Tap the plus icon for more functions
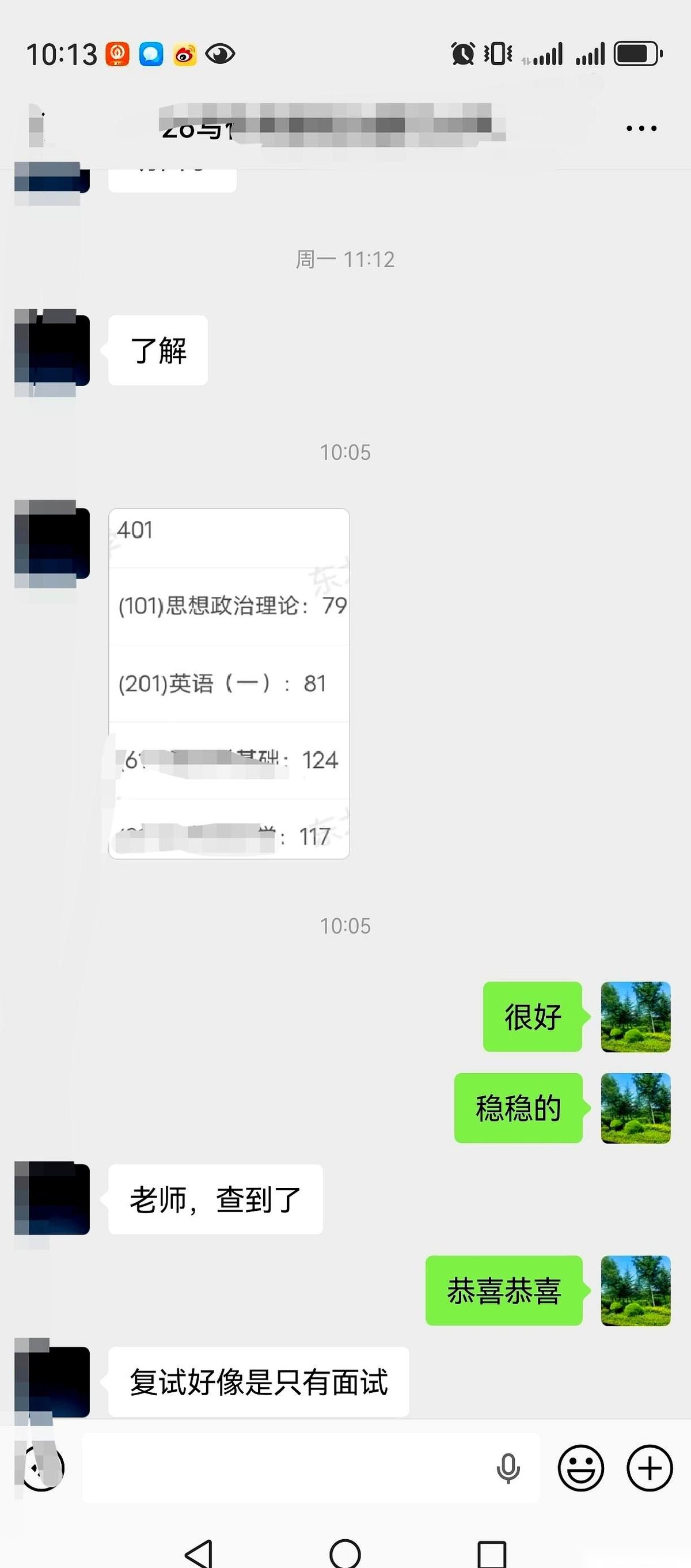Screen dimensions: 691x1568 coord(648,1468)
